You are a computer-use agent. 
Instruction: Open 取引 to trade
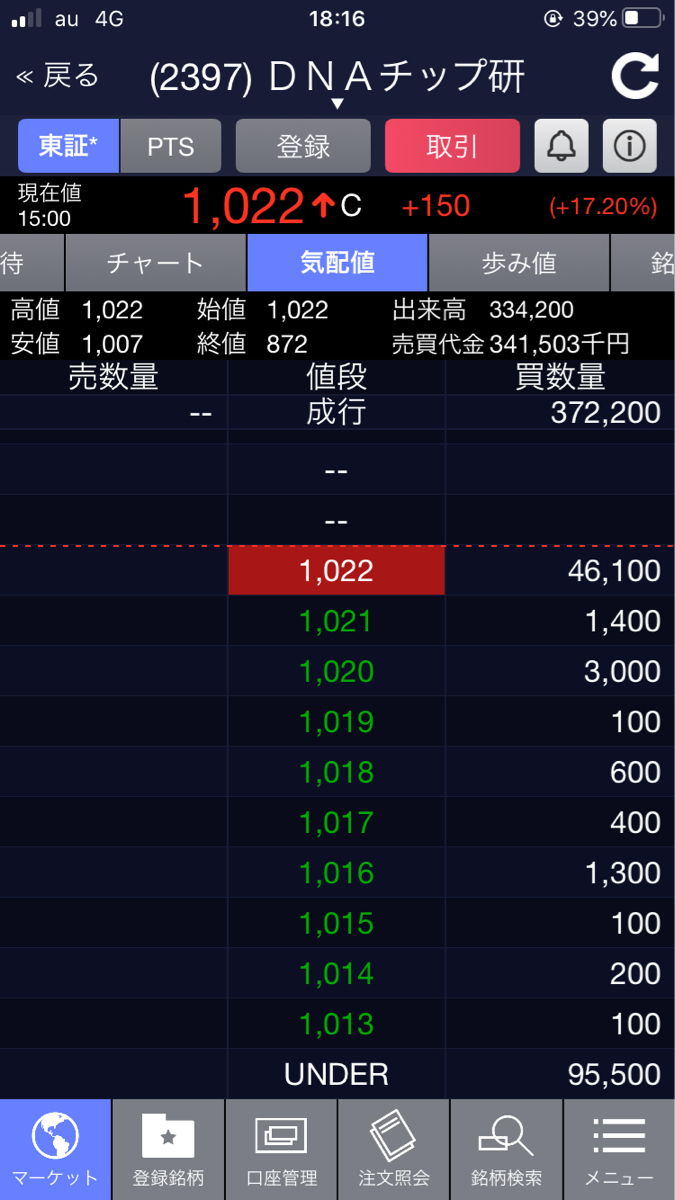pyautogui.click(x=452, y=146)
